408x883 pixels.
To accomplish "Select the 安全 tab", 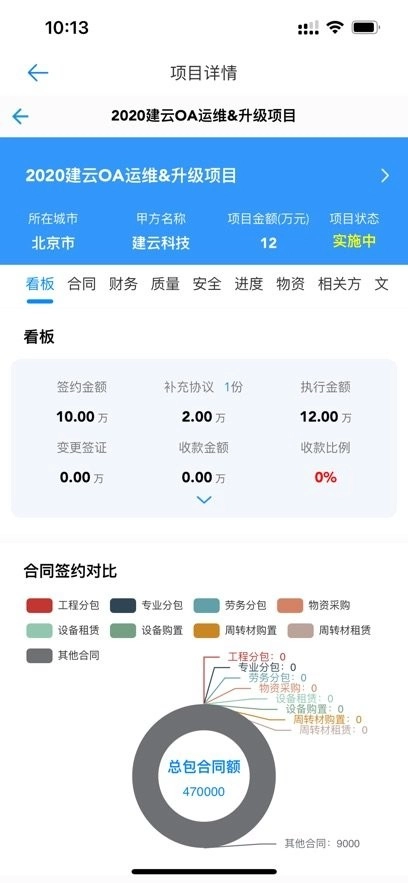I will (x=207, y=283).
